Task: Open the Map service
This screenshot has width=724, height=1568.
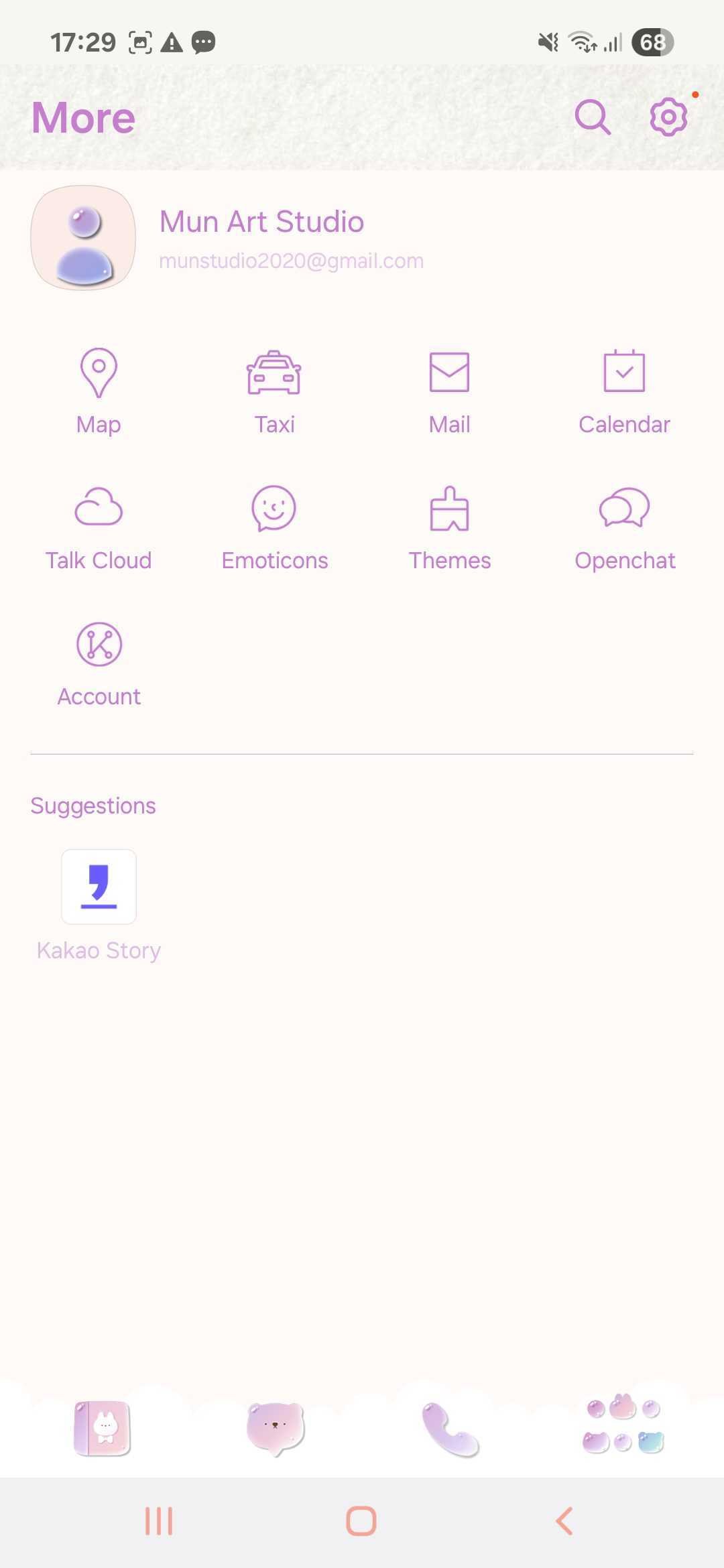Action: coord(99,390)
